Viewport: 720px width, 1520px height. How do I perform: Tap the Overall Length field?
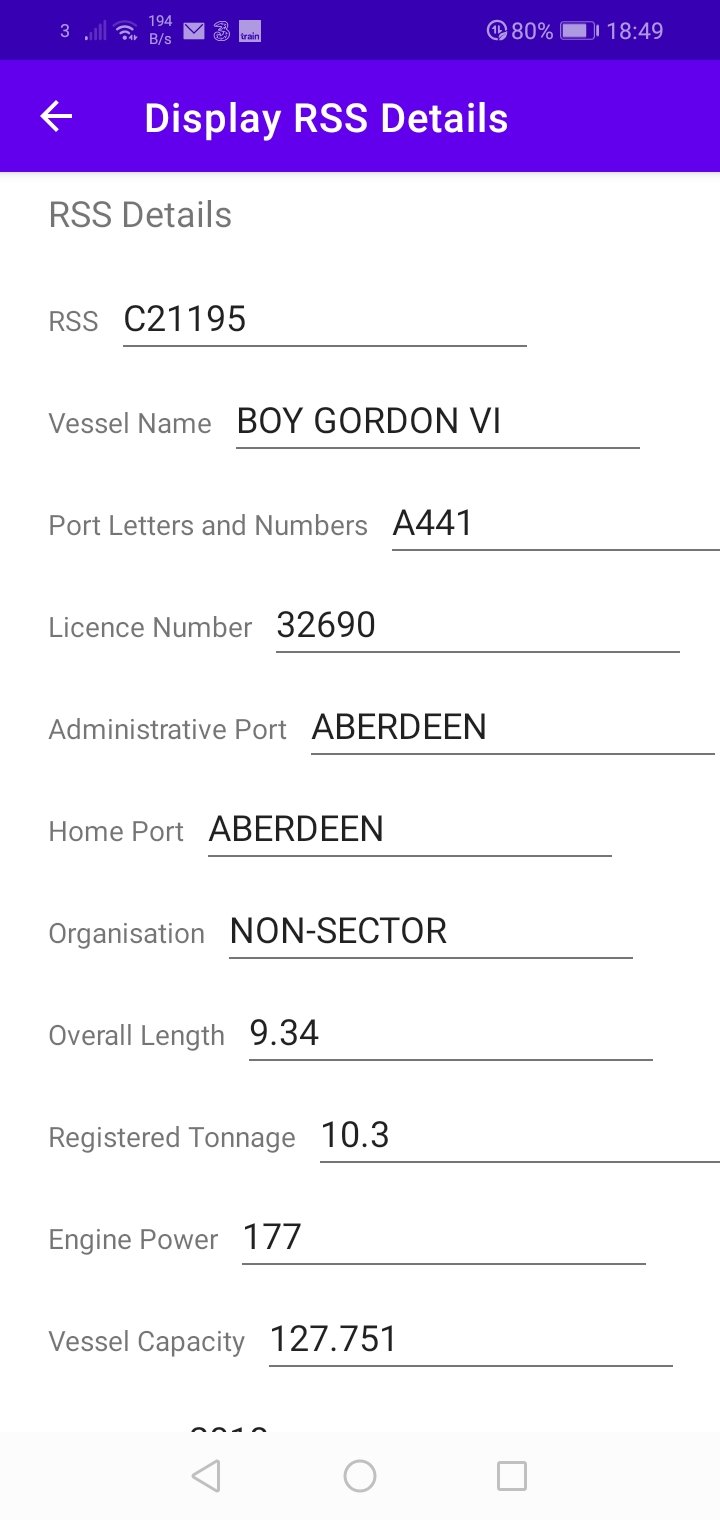coord(450,1034)
